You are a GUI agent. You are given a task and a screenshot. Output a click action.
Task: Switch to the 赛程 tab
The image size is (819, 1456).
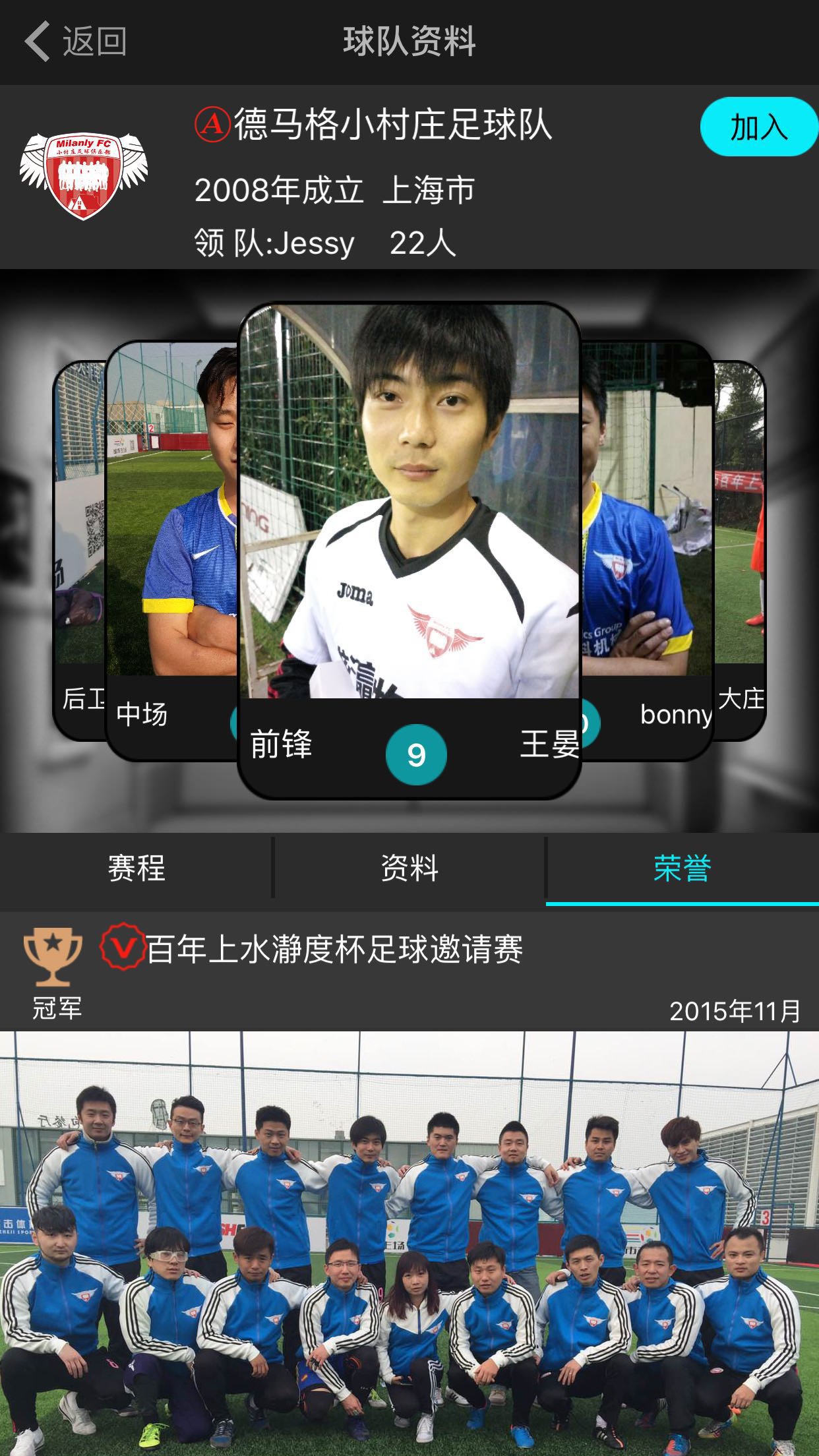pos(136,868)
